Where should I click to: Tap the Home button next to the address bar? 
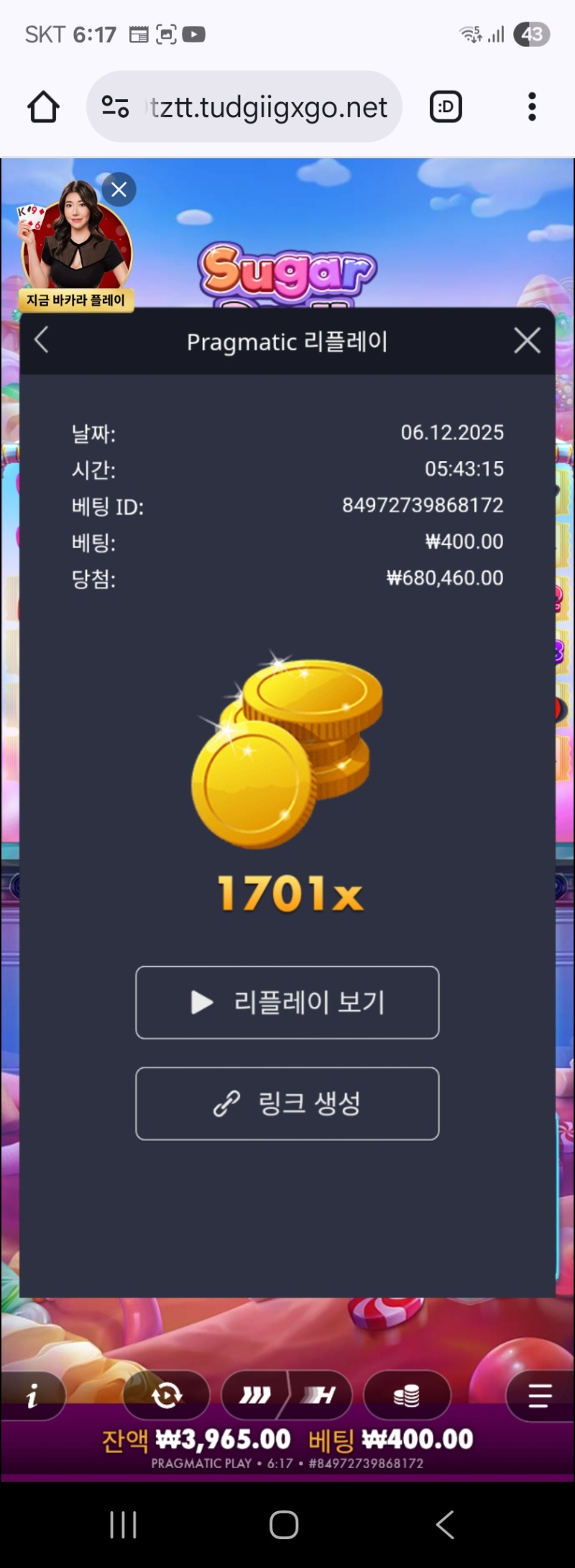[x=43, y=106]
